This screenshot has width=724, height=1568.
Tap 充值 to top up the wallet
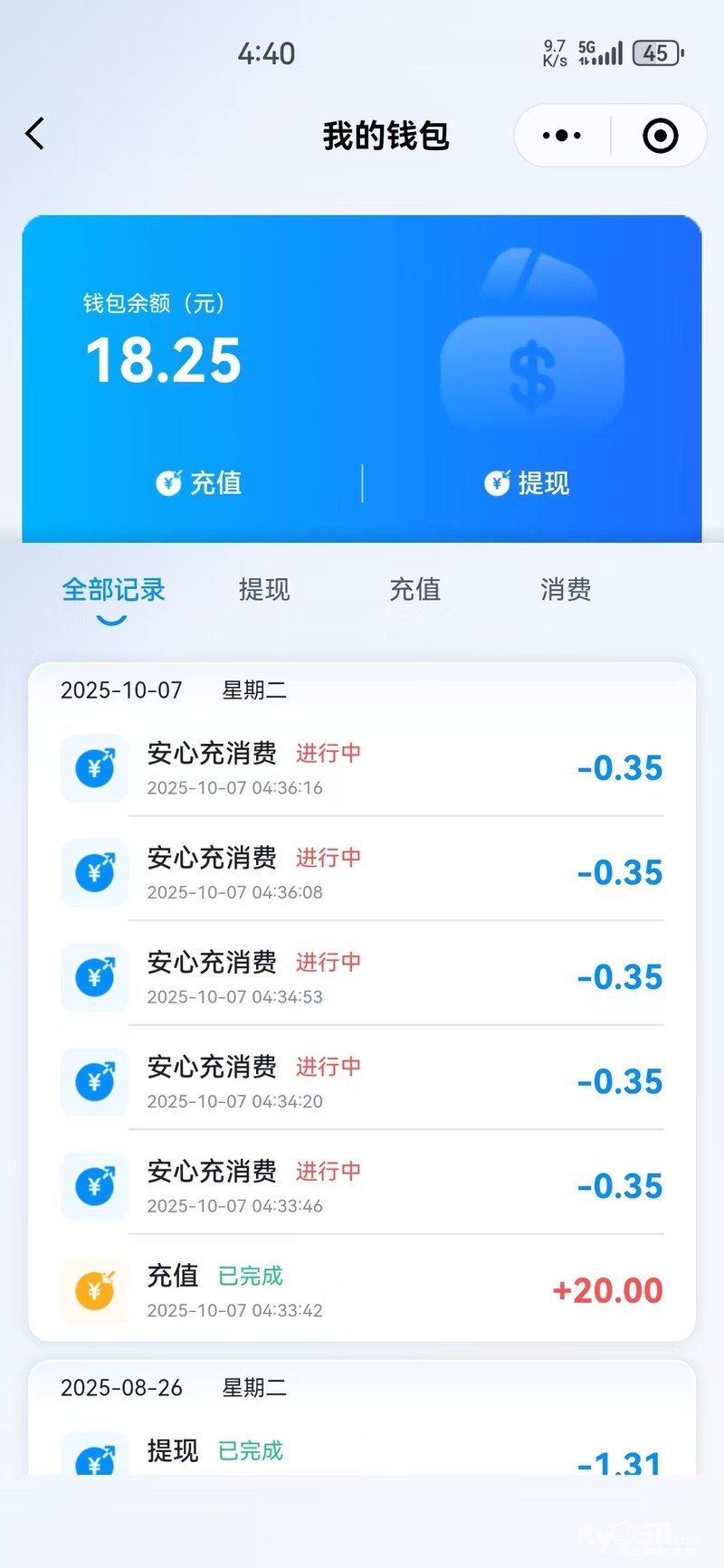click(199, 483)
